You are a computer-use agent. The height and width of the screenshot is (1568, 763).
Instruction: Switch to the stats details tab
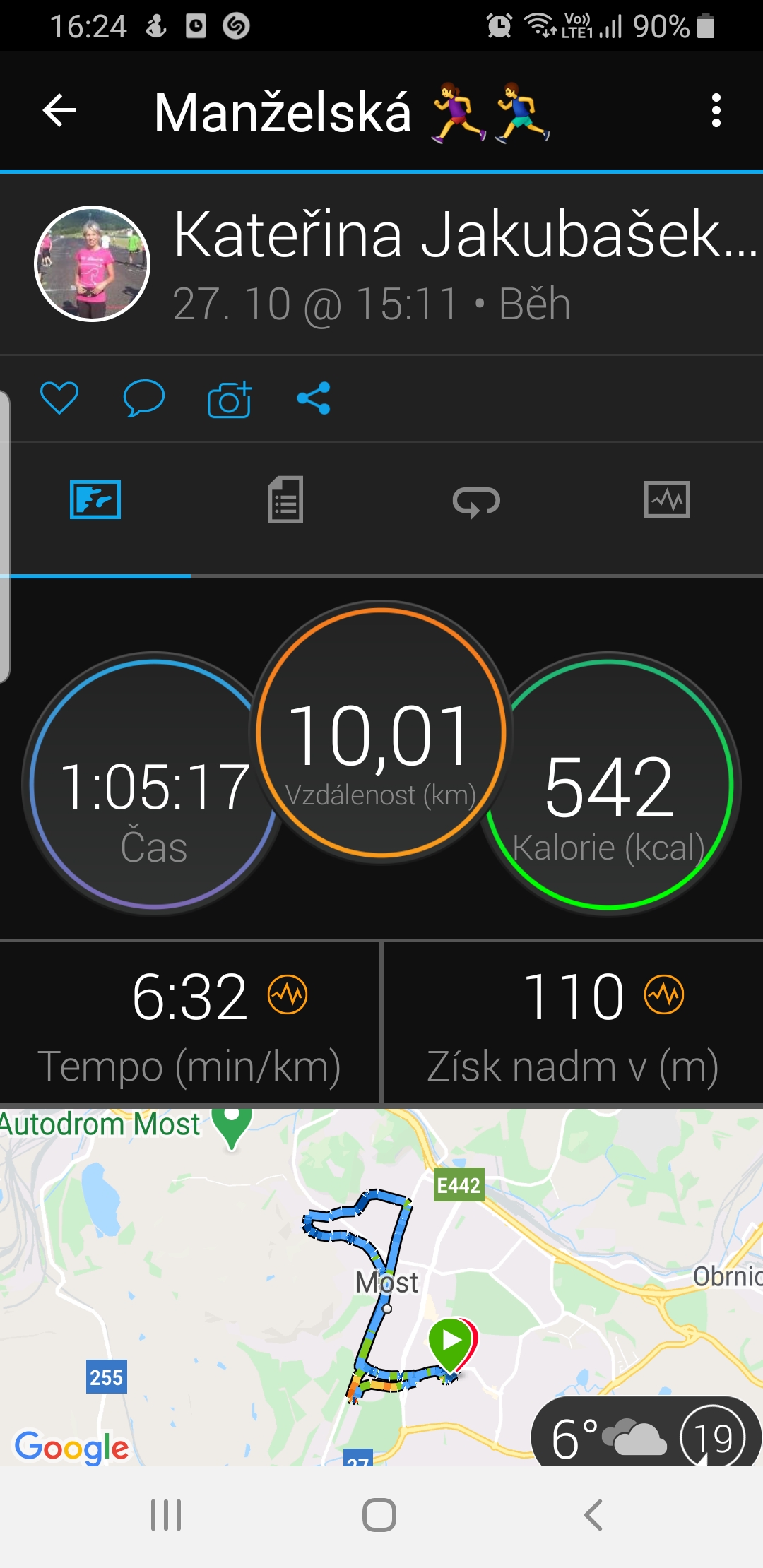(x=285, y=500)
